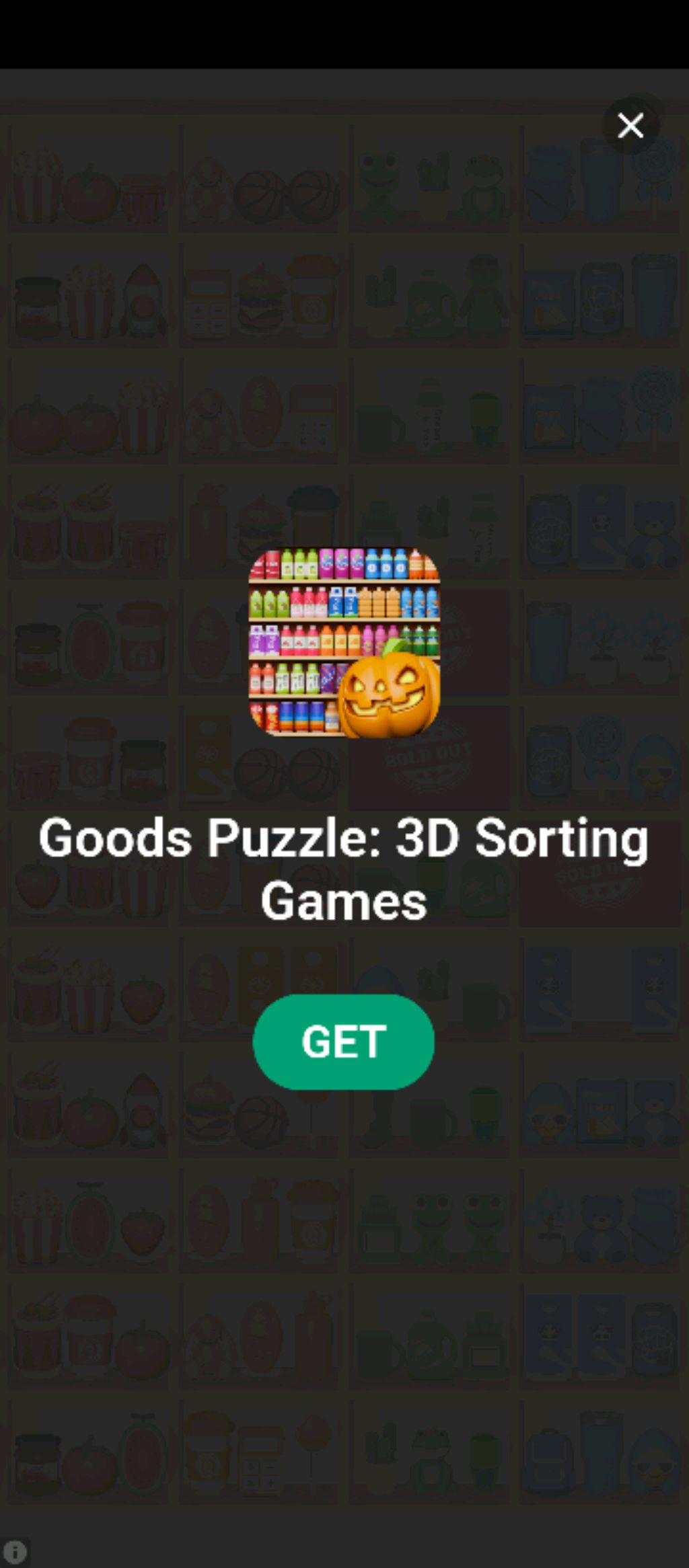This screenshot has height=1568, width=689.
Task: Open the Goods Puzzle app icon
Action: click(x=344, y=642)
